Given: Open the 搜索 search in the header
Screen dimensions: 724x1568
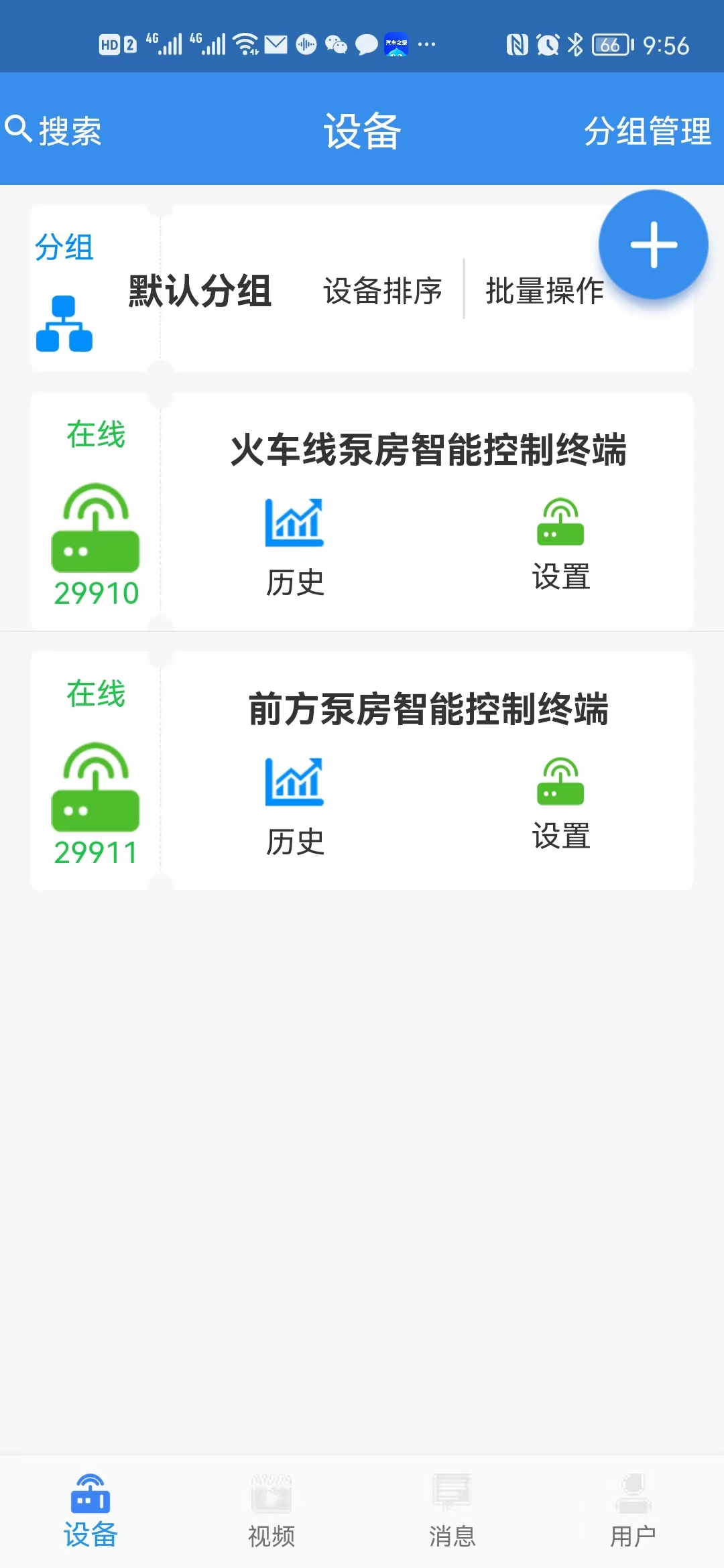Looking at the screenshot, I should (x=54, y=130).
